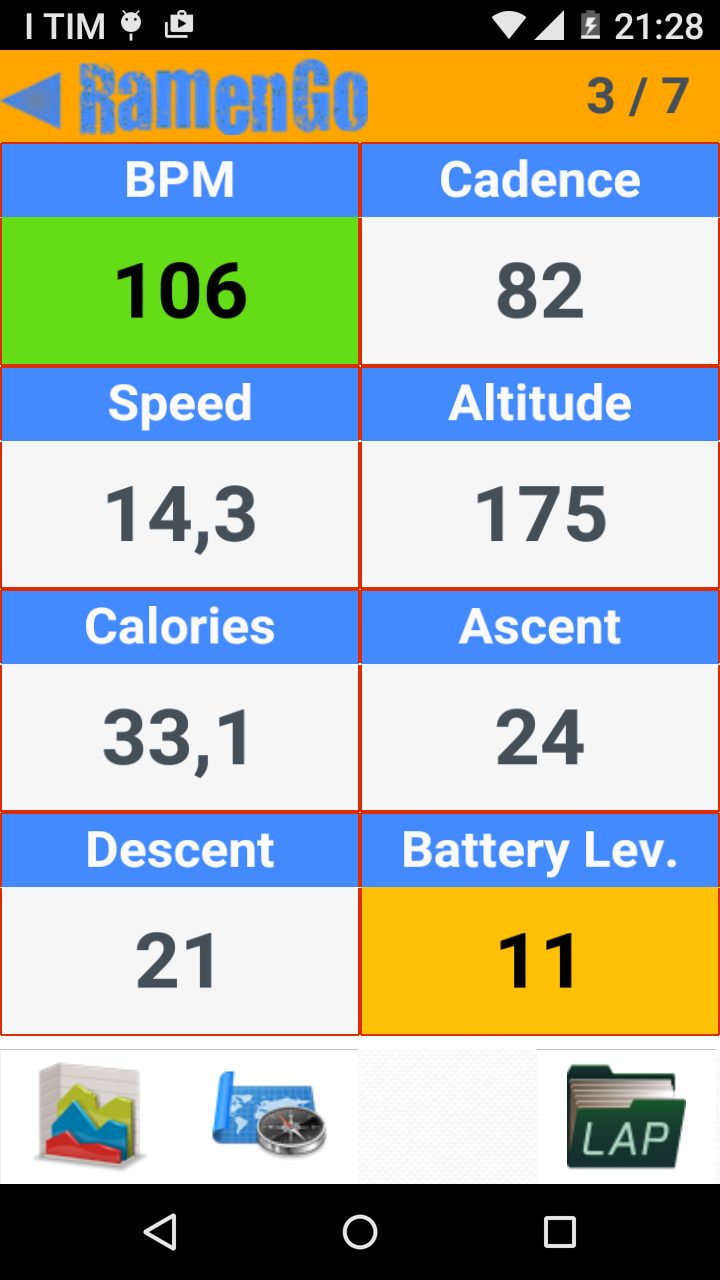Open the statistics chart icon
Screen dimensions: 720x1280
(90, 1116)
